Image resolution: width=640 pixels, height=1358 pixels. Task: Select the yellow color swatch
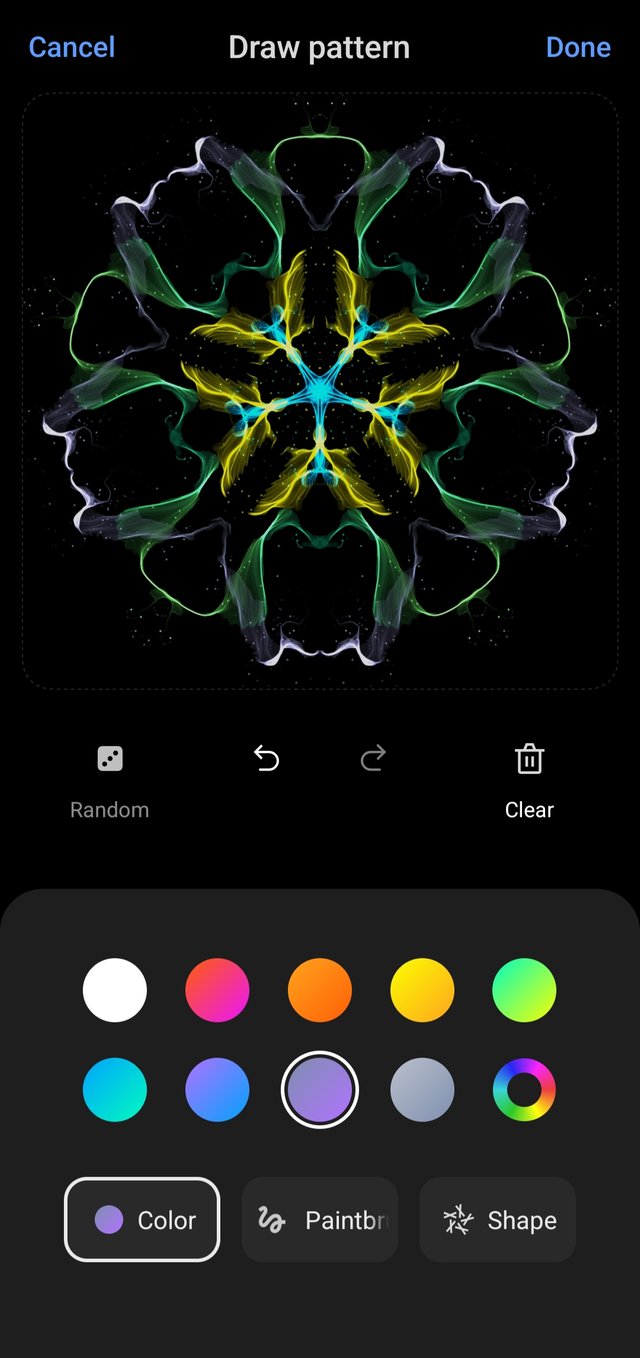click(422, 990)
